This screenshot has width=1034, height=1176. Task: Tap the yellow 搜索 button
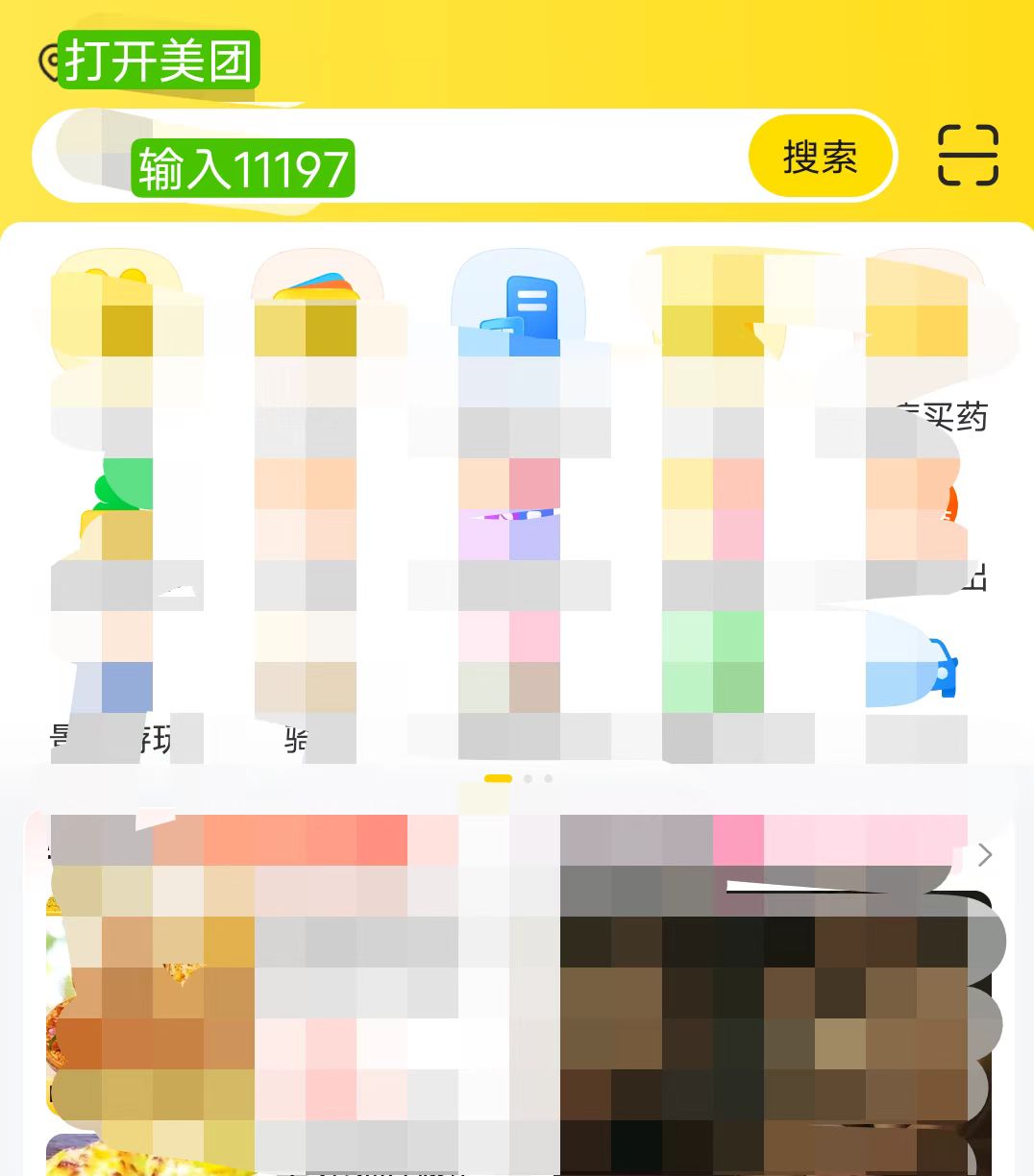820,157
